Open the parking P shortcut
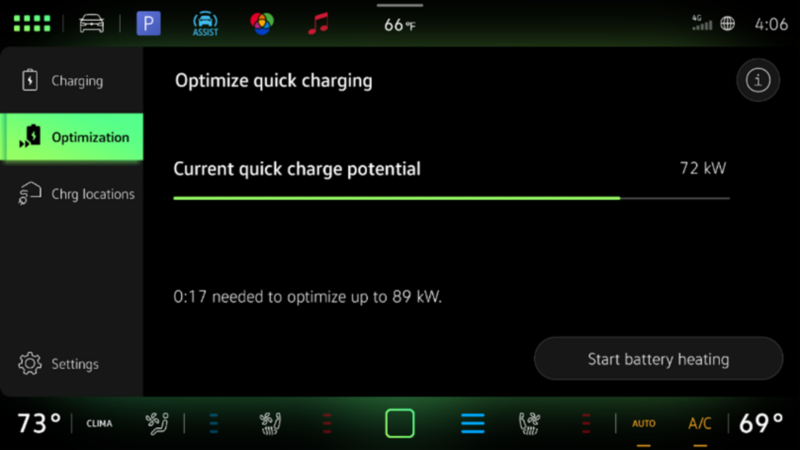The height and width of the screenshot is (450, 800). pos(148,23)
